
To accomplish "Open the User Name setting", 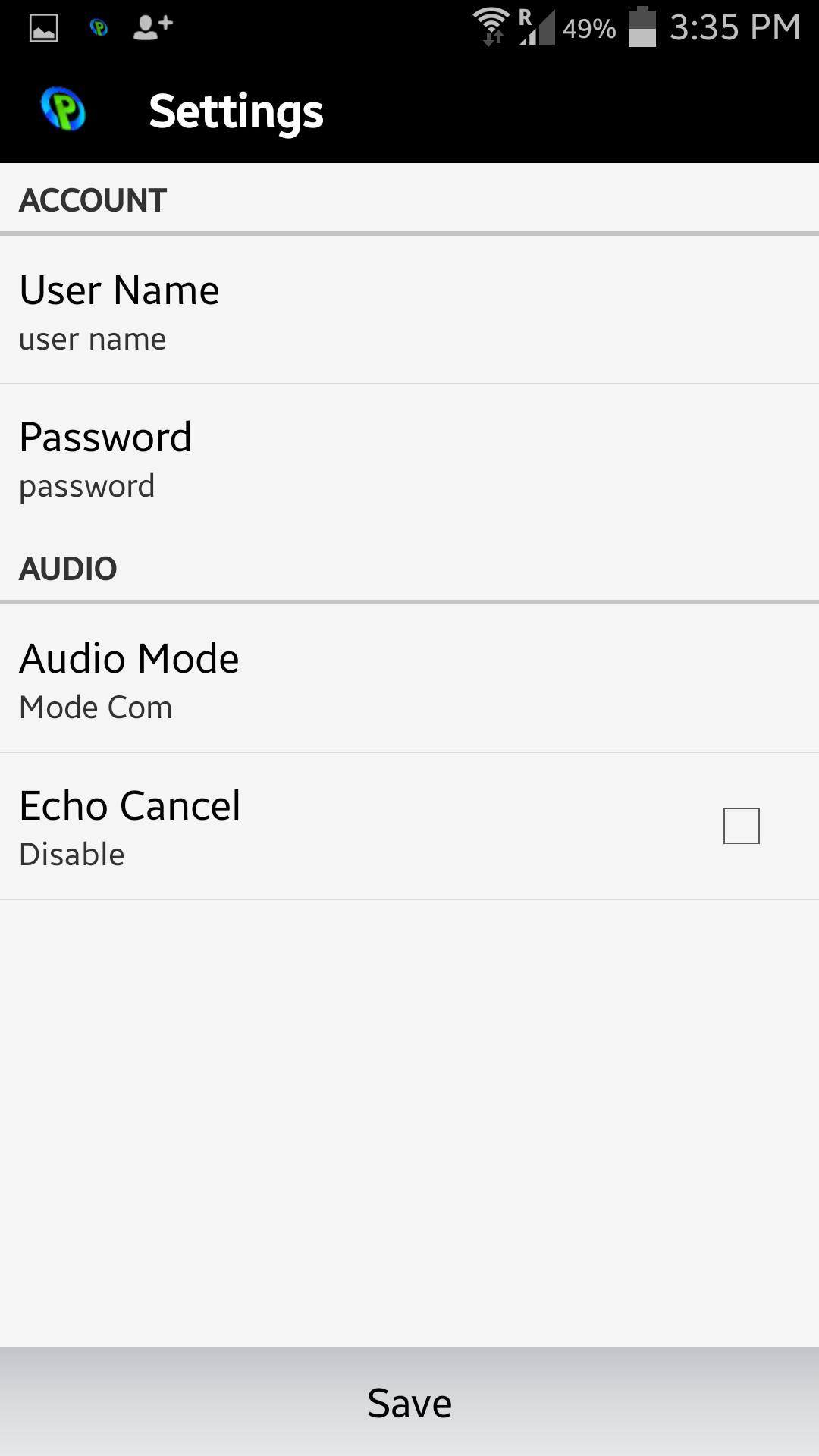I will [x=409, y=311].
